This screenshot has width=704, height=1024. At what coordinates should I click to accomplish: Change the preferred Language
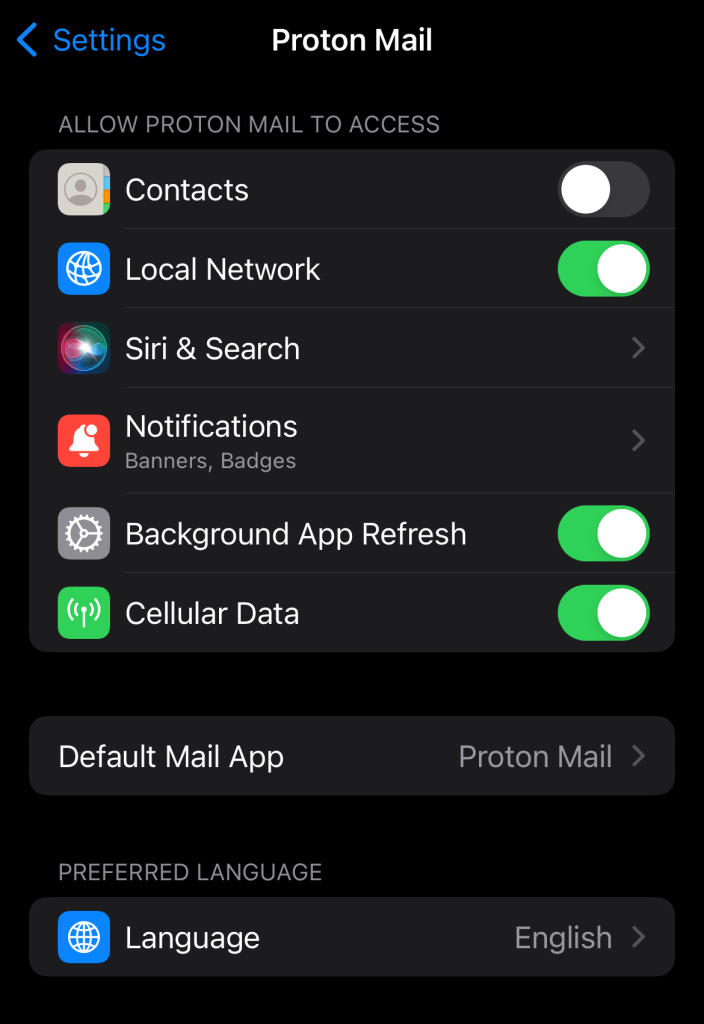coord(352,938)
